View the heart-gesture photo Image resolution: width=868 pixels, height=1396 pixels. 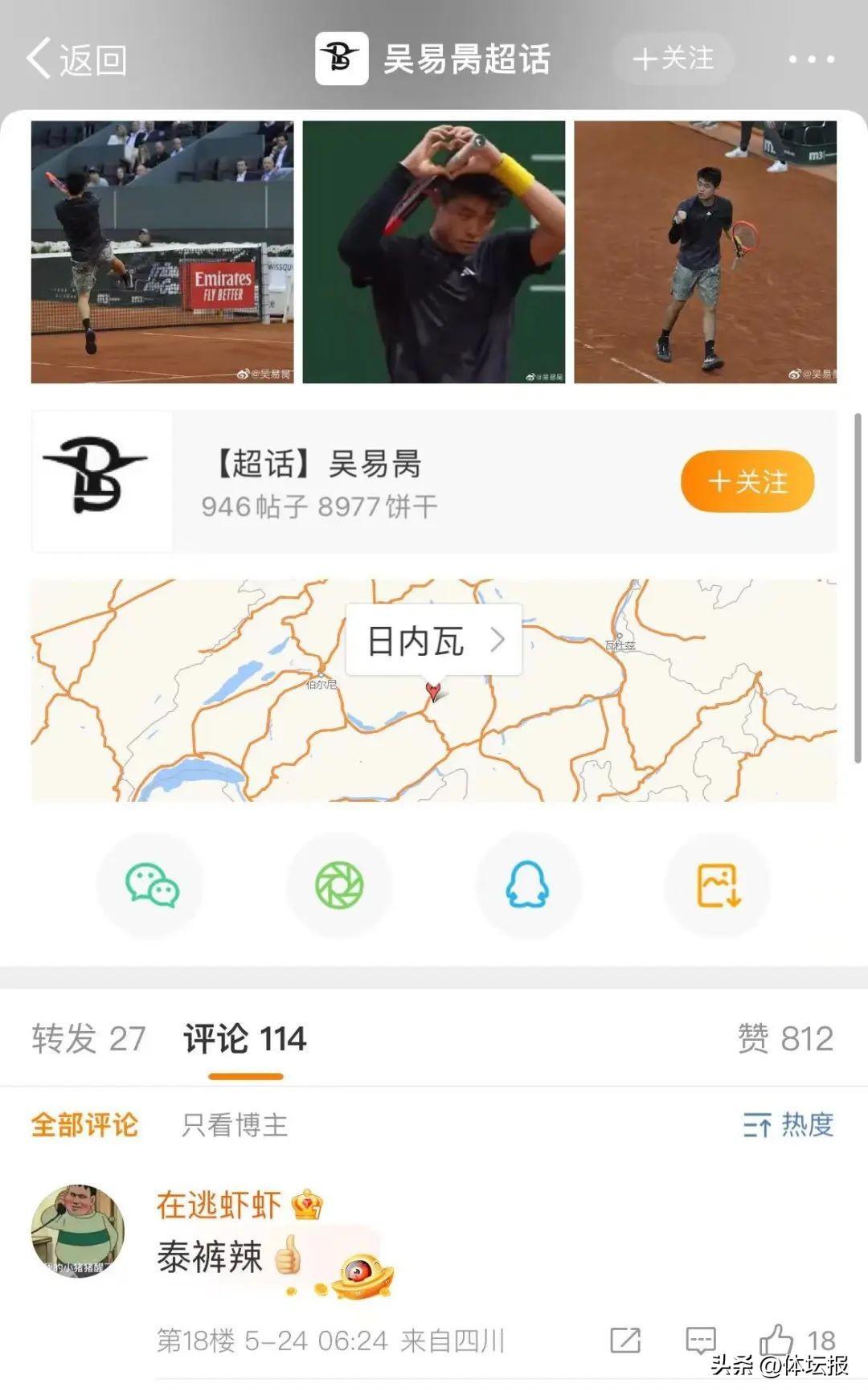pos(434,252)
